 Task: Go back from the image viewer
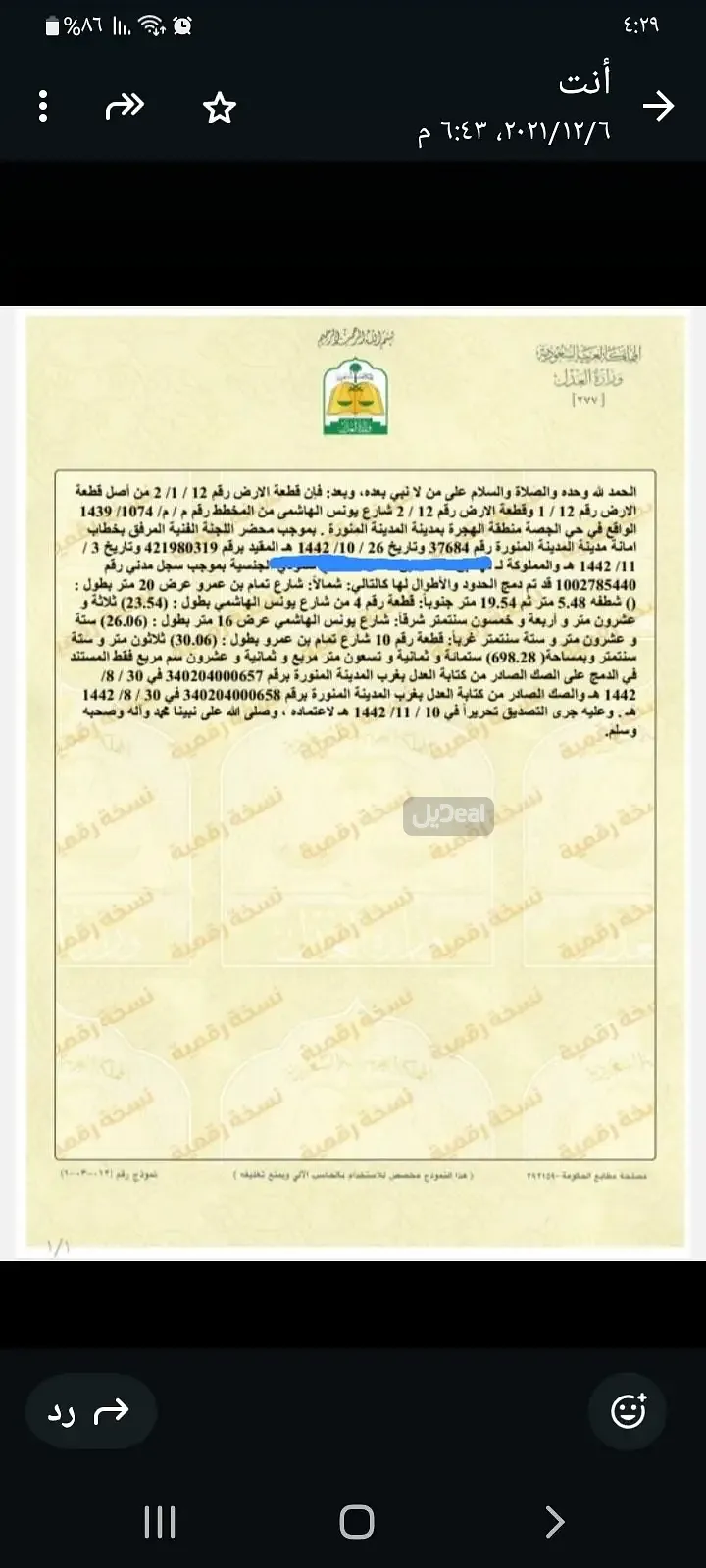coord(660,106)
